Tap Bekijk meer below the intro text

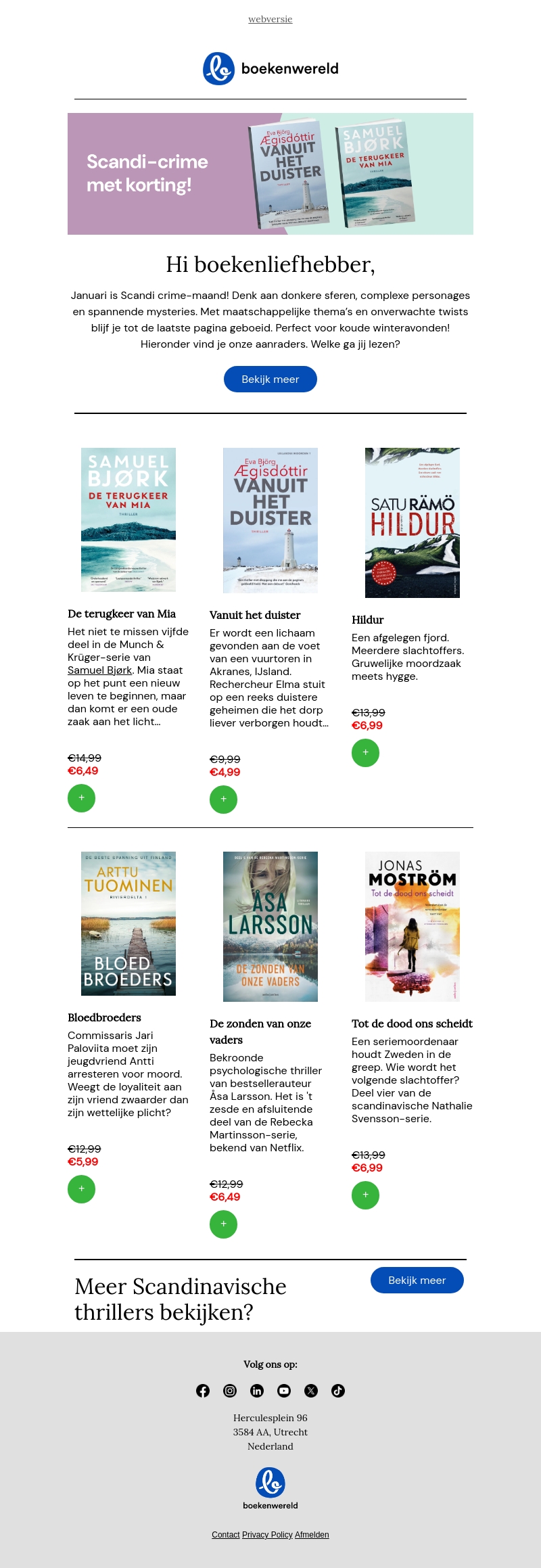(x=270, y=379)
